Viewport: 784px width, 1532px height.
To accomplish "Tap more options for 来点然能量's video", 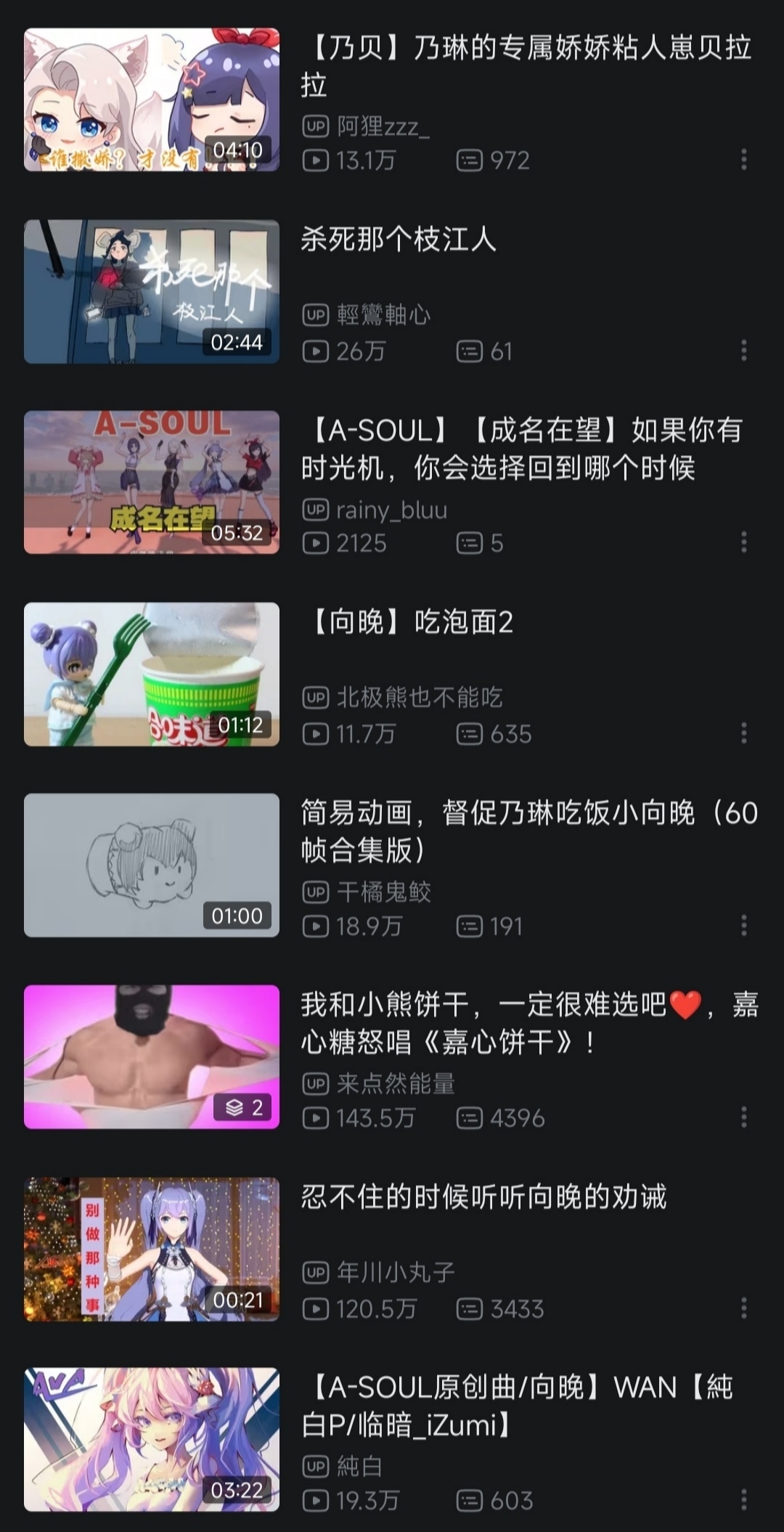I will pyautogui.click(x=743, y=1117).
